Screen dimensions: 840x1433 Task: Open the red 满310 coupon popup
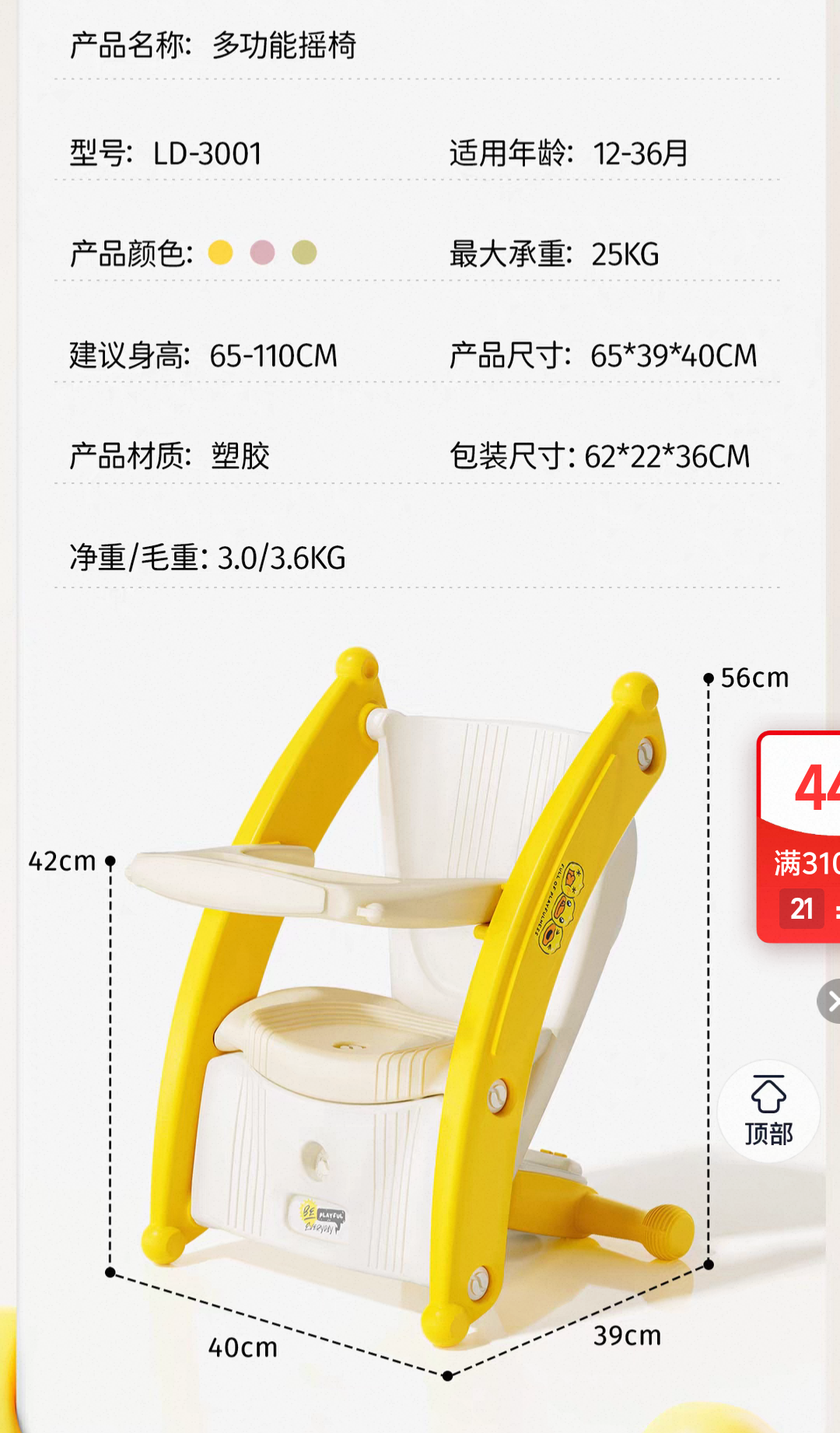point(801,837)
